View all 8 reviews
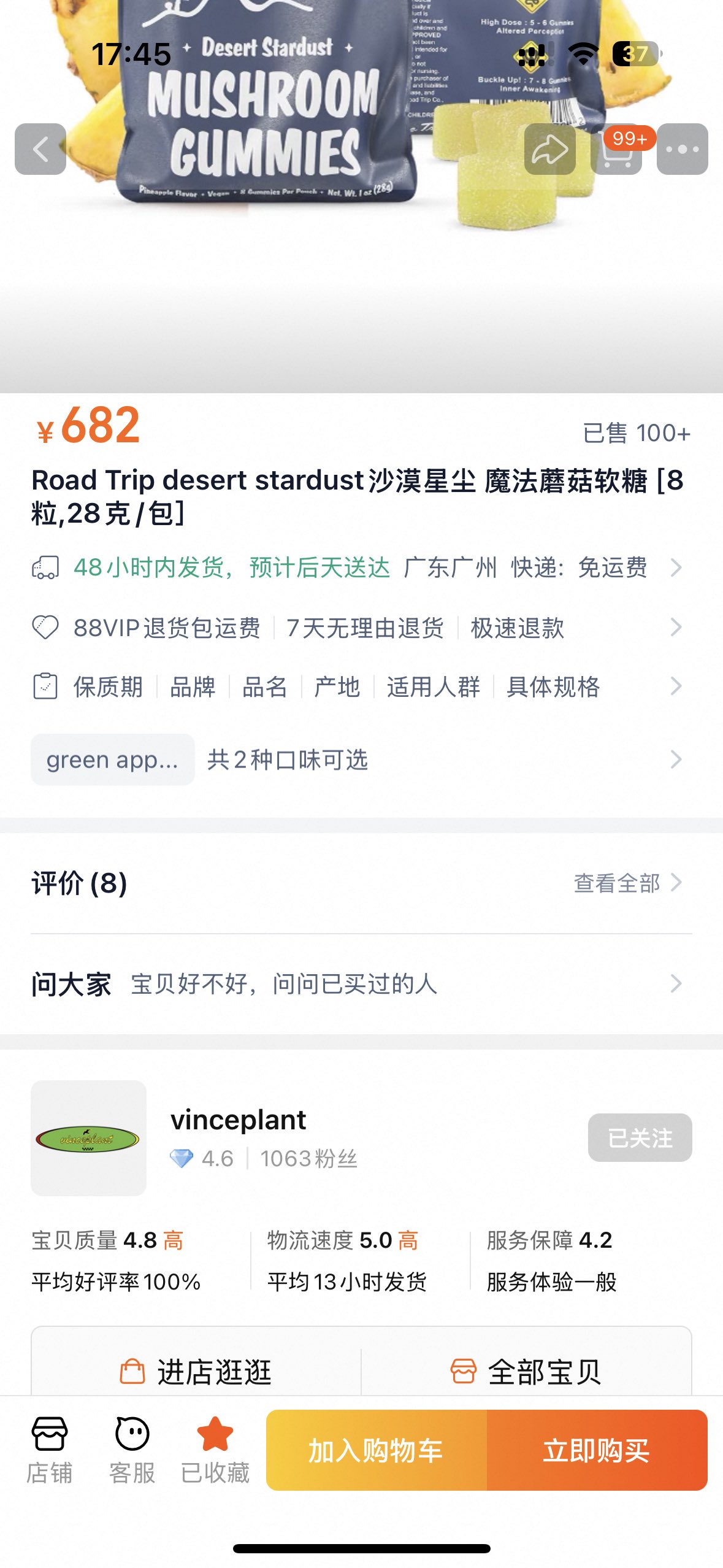 point(627,883)
